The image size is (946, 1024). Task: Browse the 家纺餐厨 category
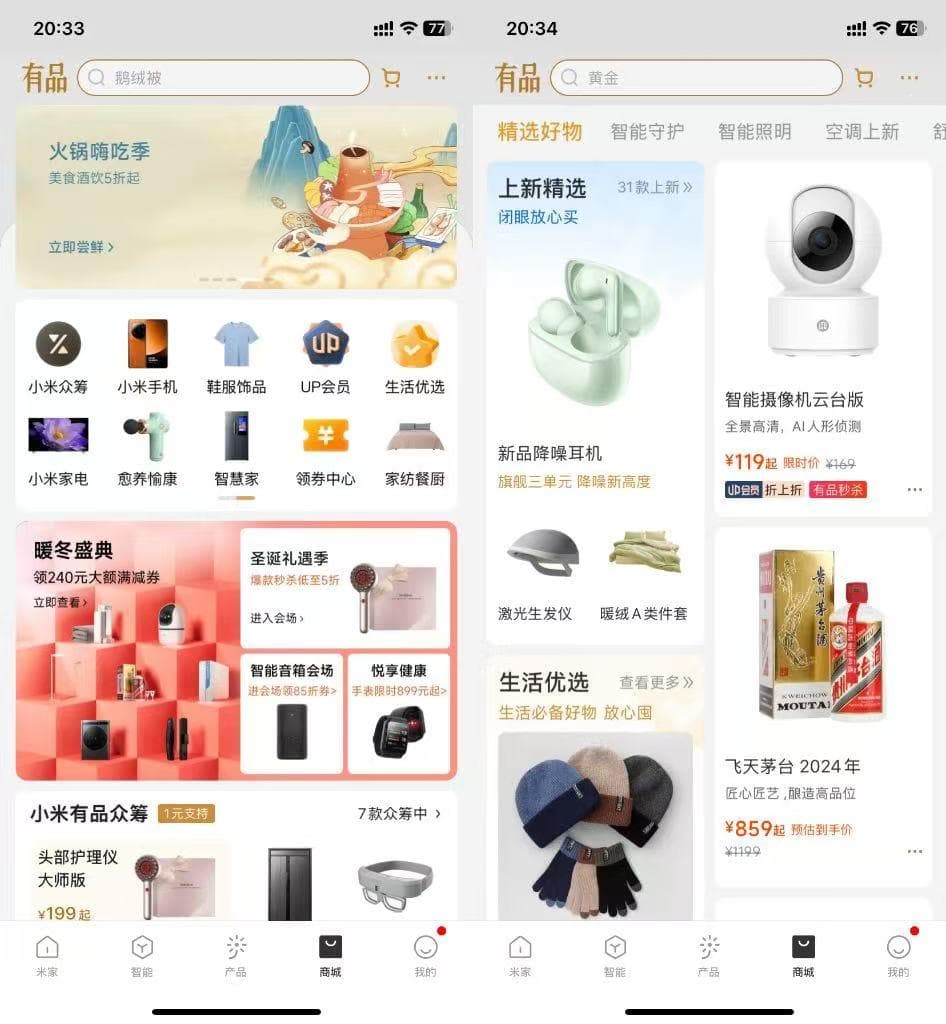(414, 449)
